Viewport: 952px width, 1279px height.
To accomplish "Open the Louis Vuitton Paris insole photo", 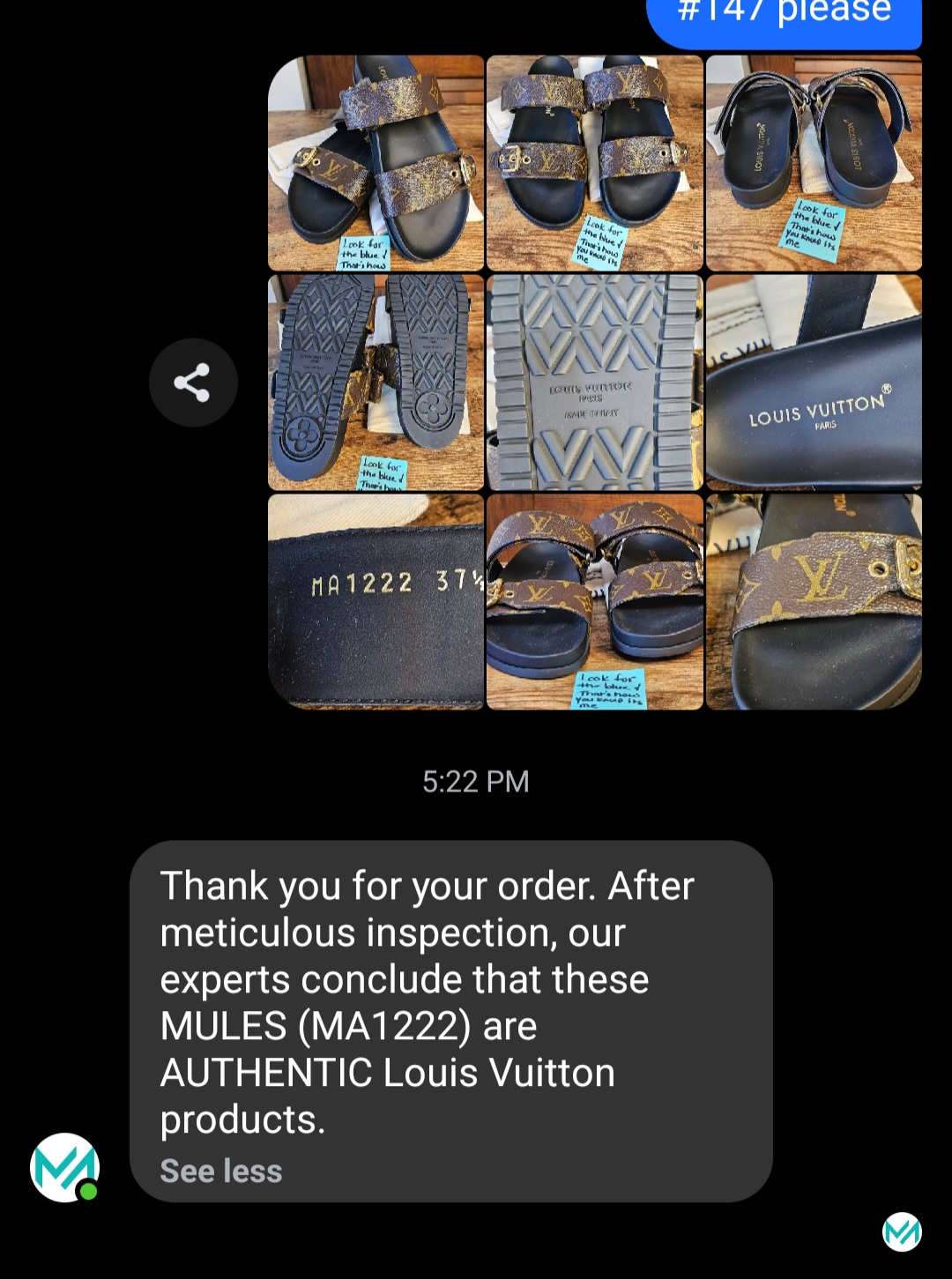I will point(814,383).
